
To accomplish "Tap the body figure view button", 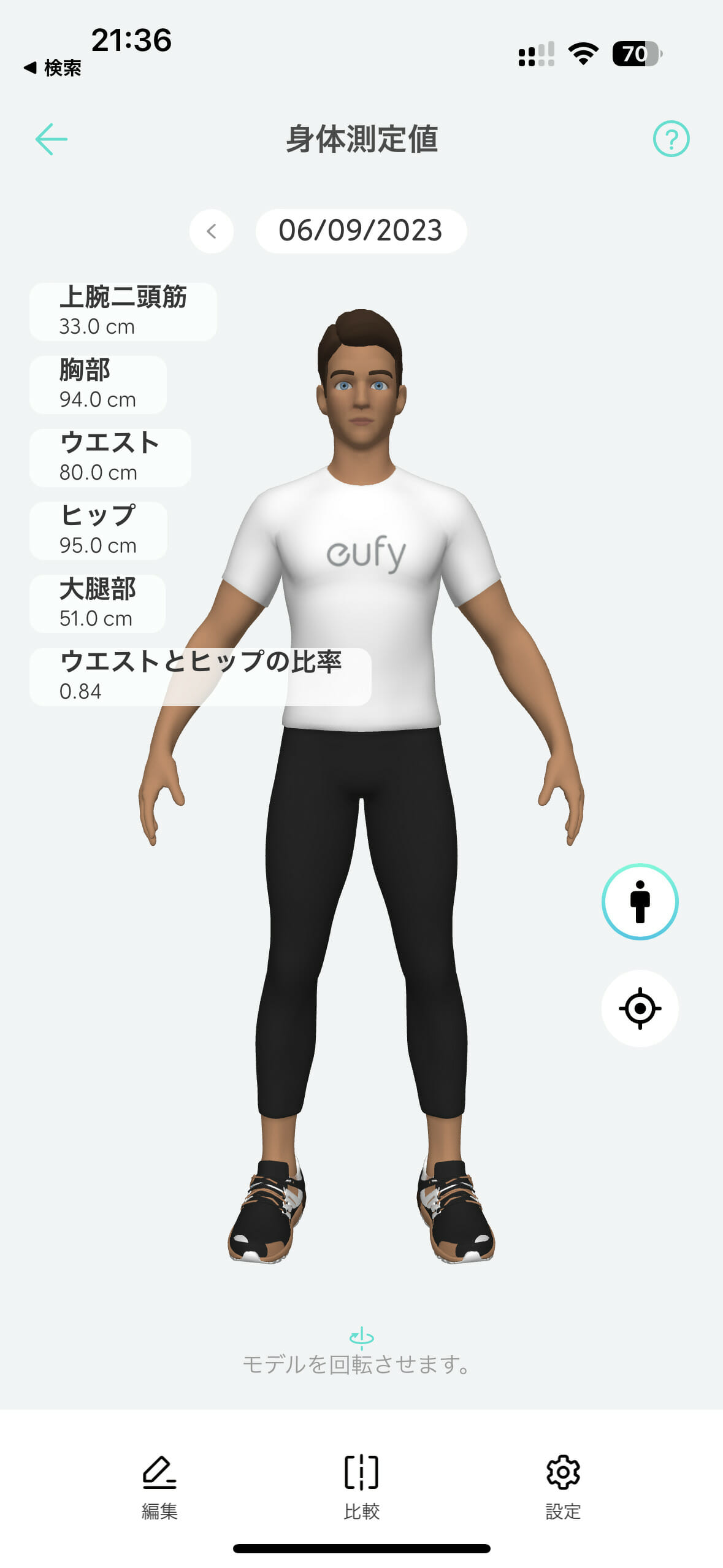I will point(640,901).
